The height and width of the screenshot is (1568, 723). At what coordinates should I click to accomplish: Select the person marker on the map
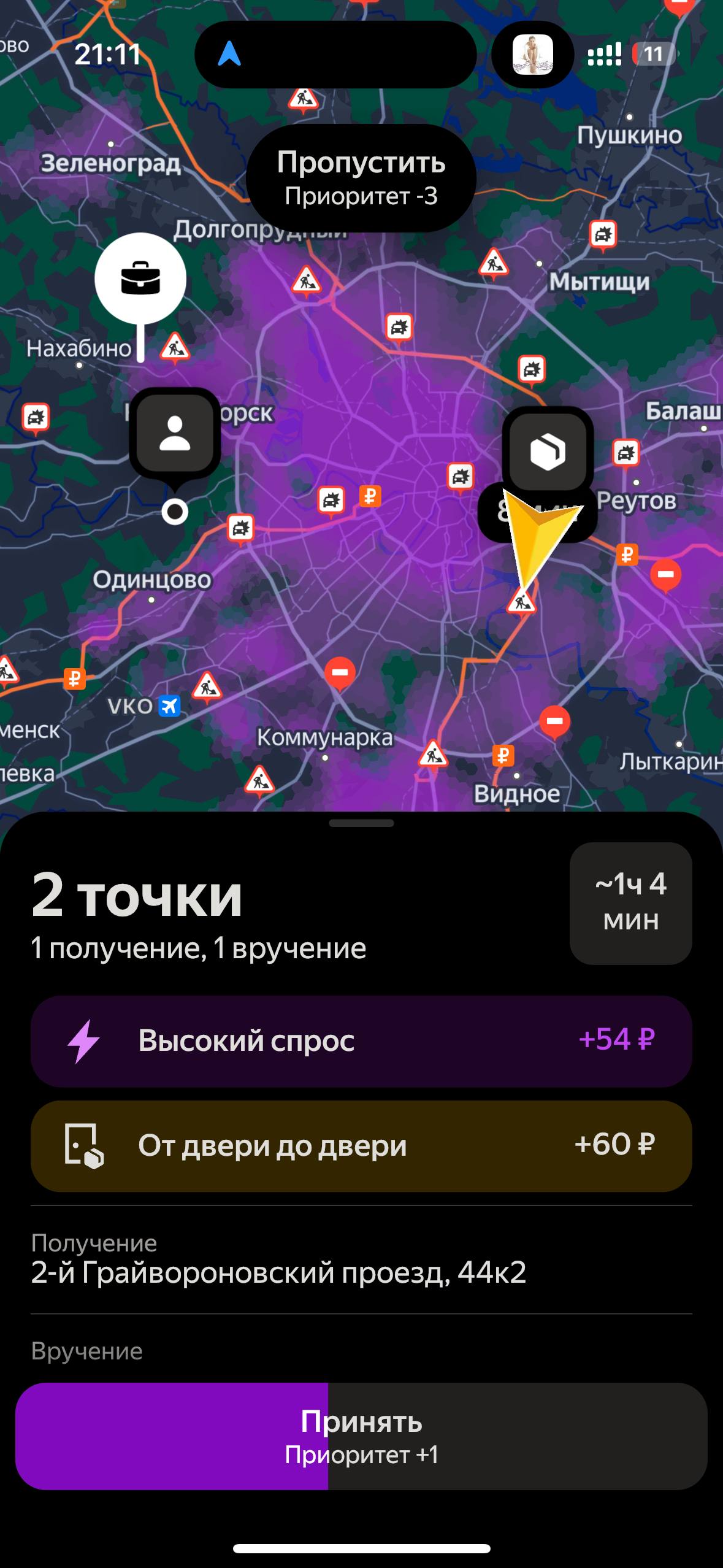[x=175, y=433]
